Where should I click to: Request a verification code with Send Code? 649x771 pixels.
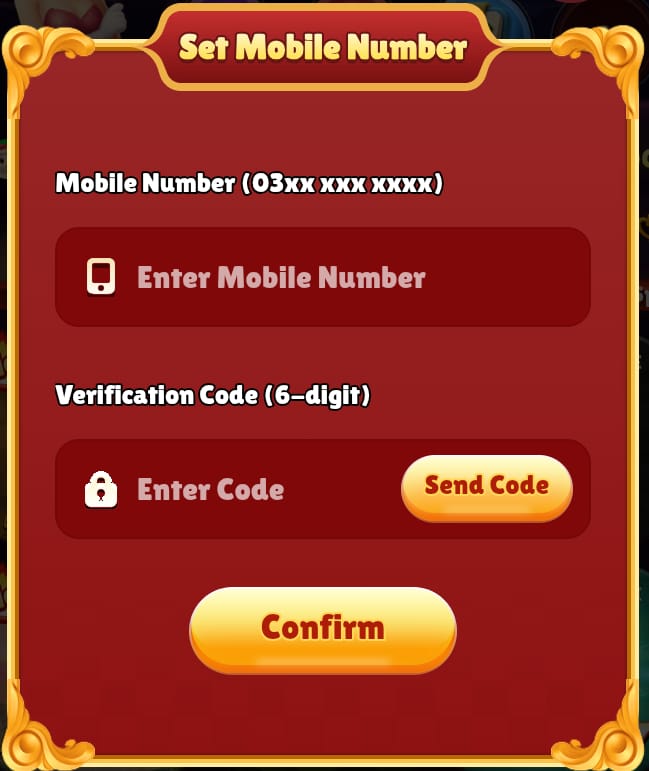(486, 486)
